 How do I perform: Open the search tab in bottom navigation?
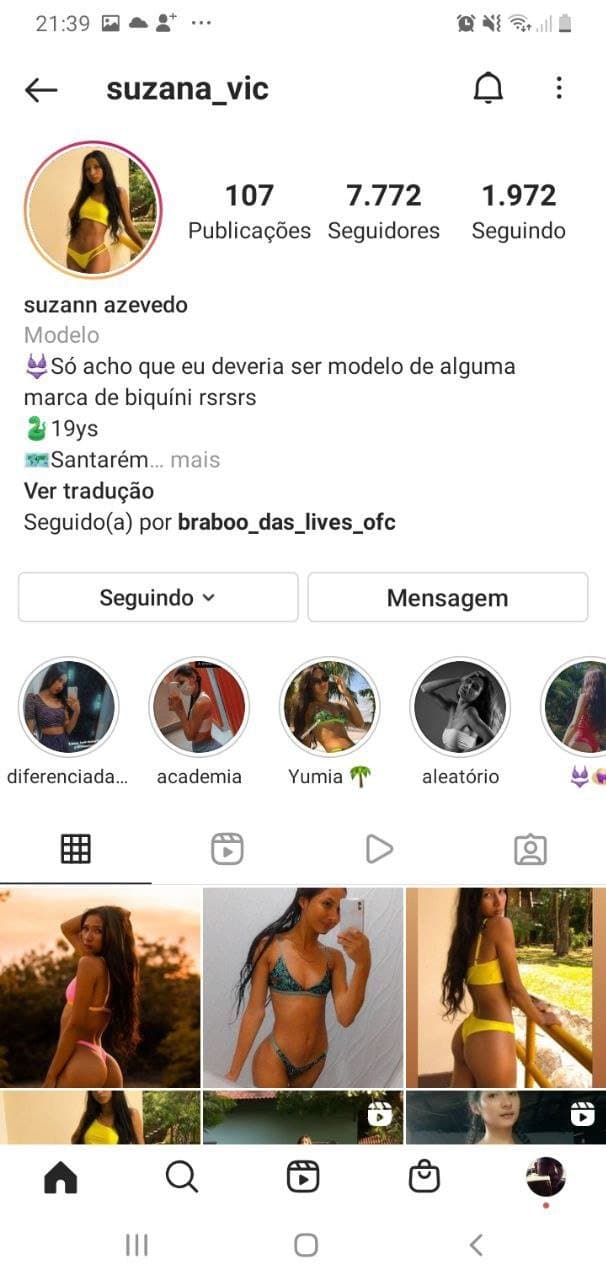click(182, 1177)
